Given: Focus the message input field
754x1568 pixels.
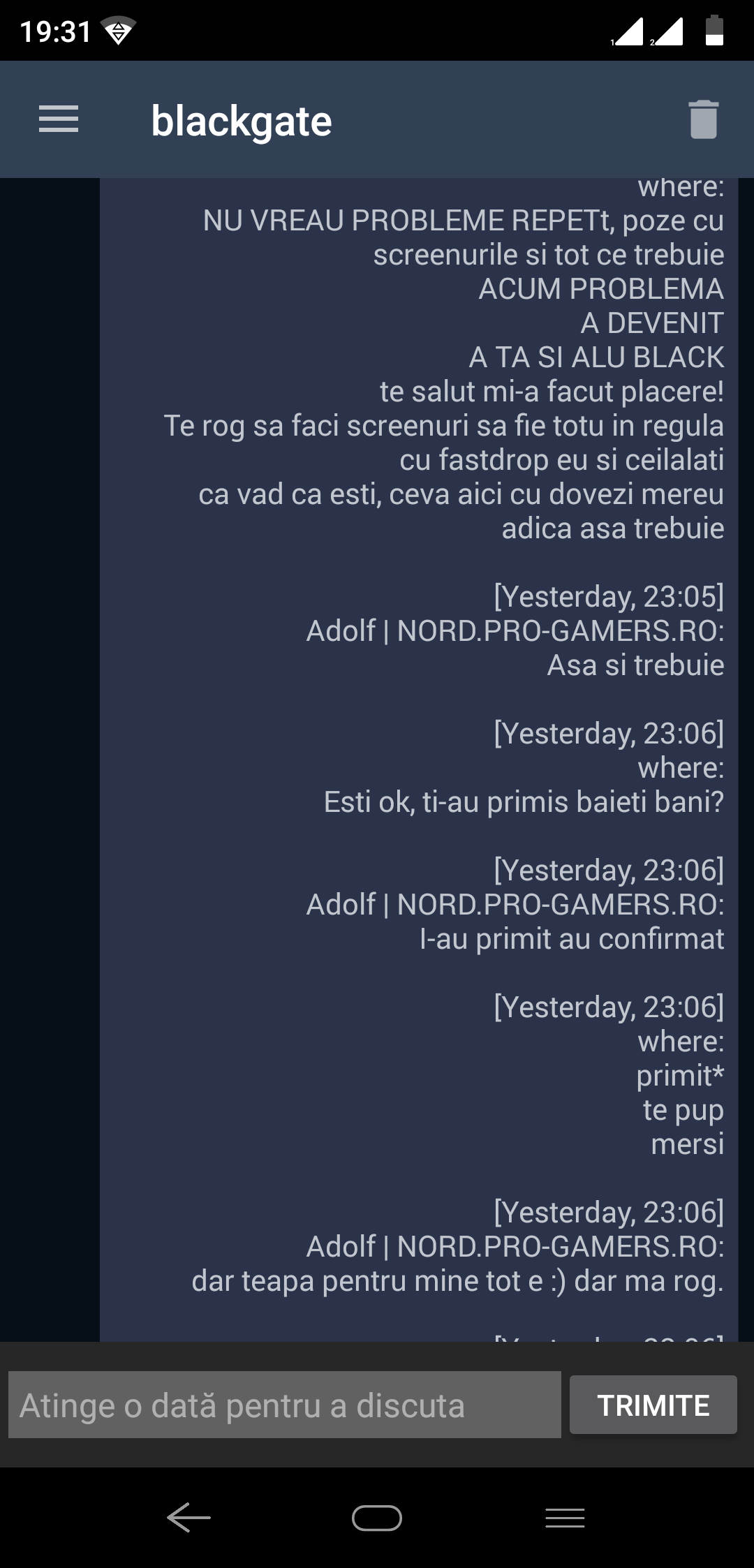Looking at the screenshot, I should [285, 1405].
